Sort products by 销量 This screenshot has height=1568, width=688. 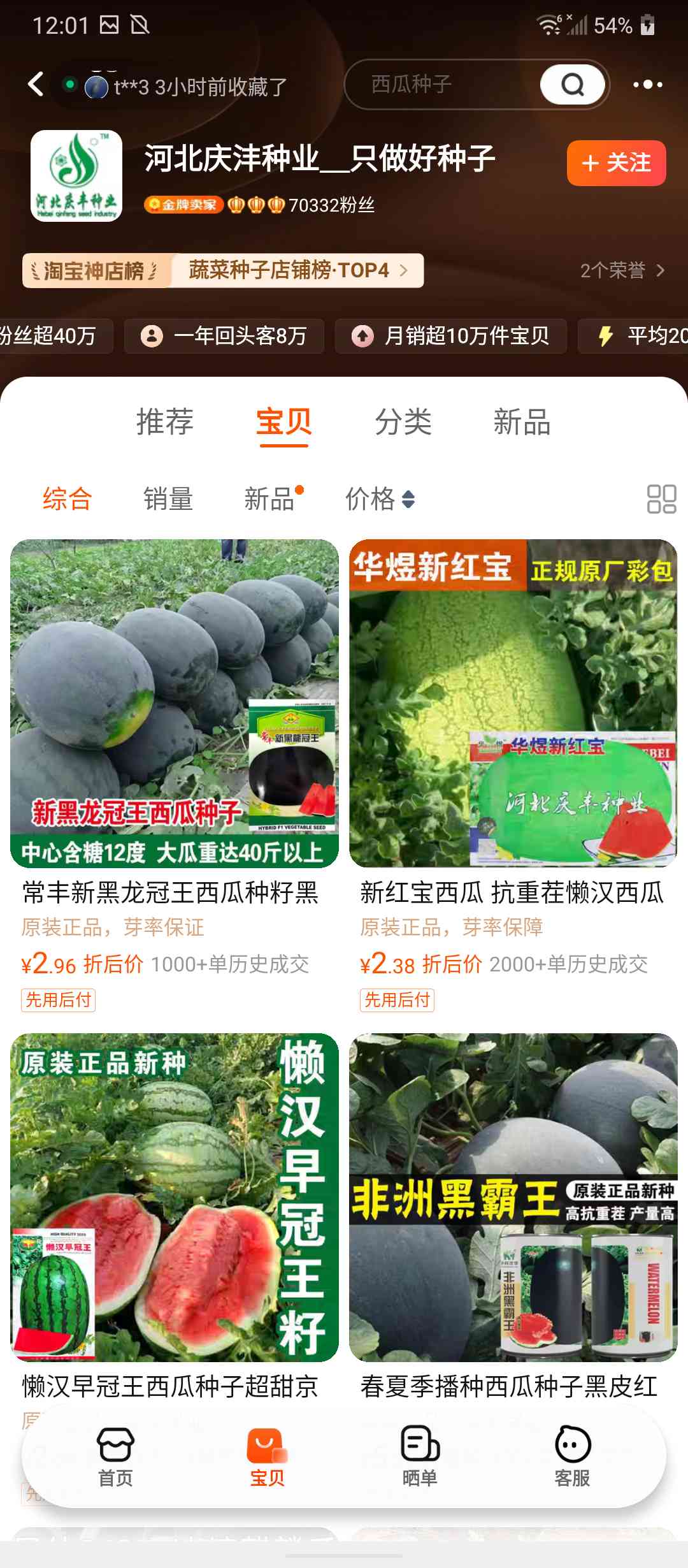coord(168,498)
